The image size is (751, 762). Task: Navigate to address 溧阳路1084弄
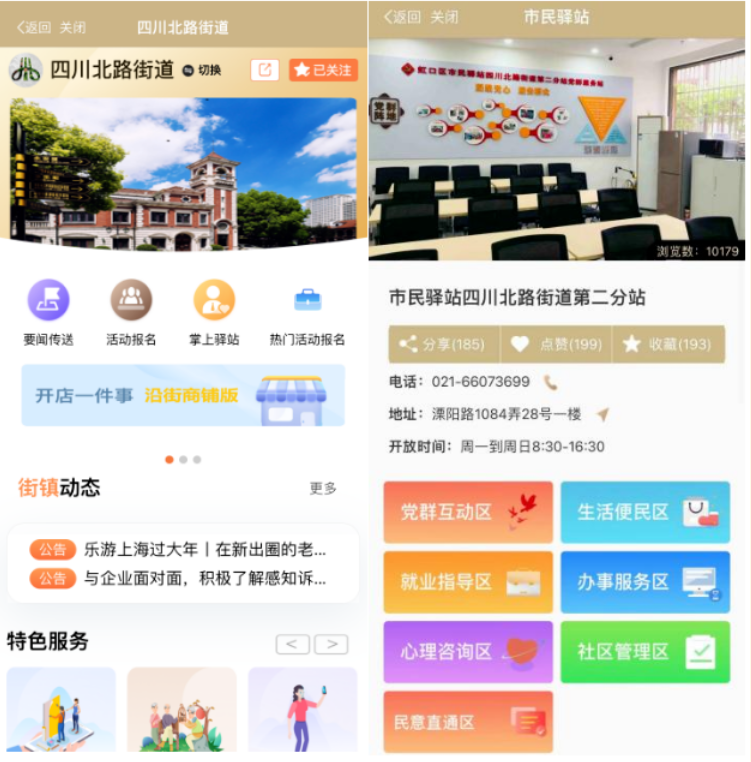tap(602, 414)
